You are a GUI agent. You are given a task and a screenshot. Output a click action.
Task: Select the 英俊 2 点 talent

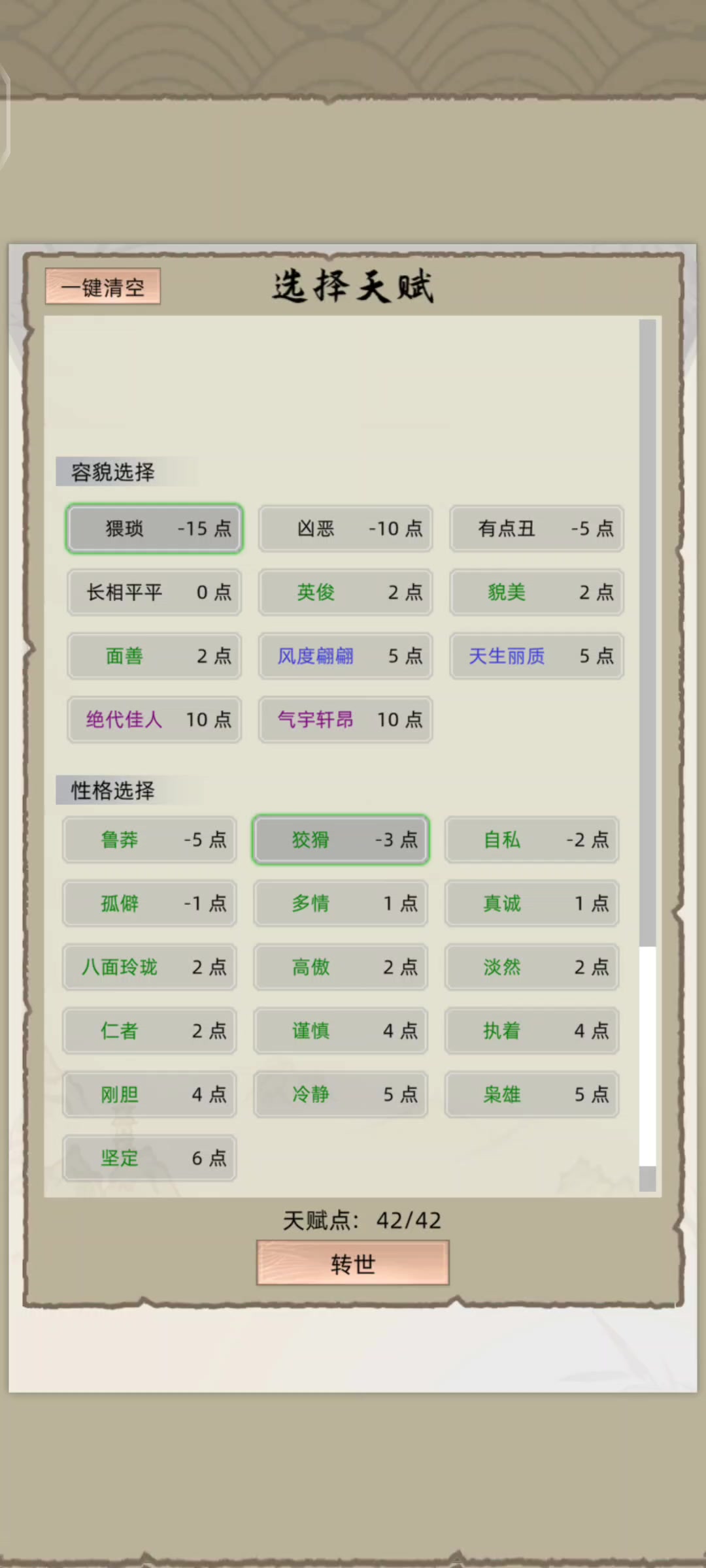[x=345, y=592]
